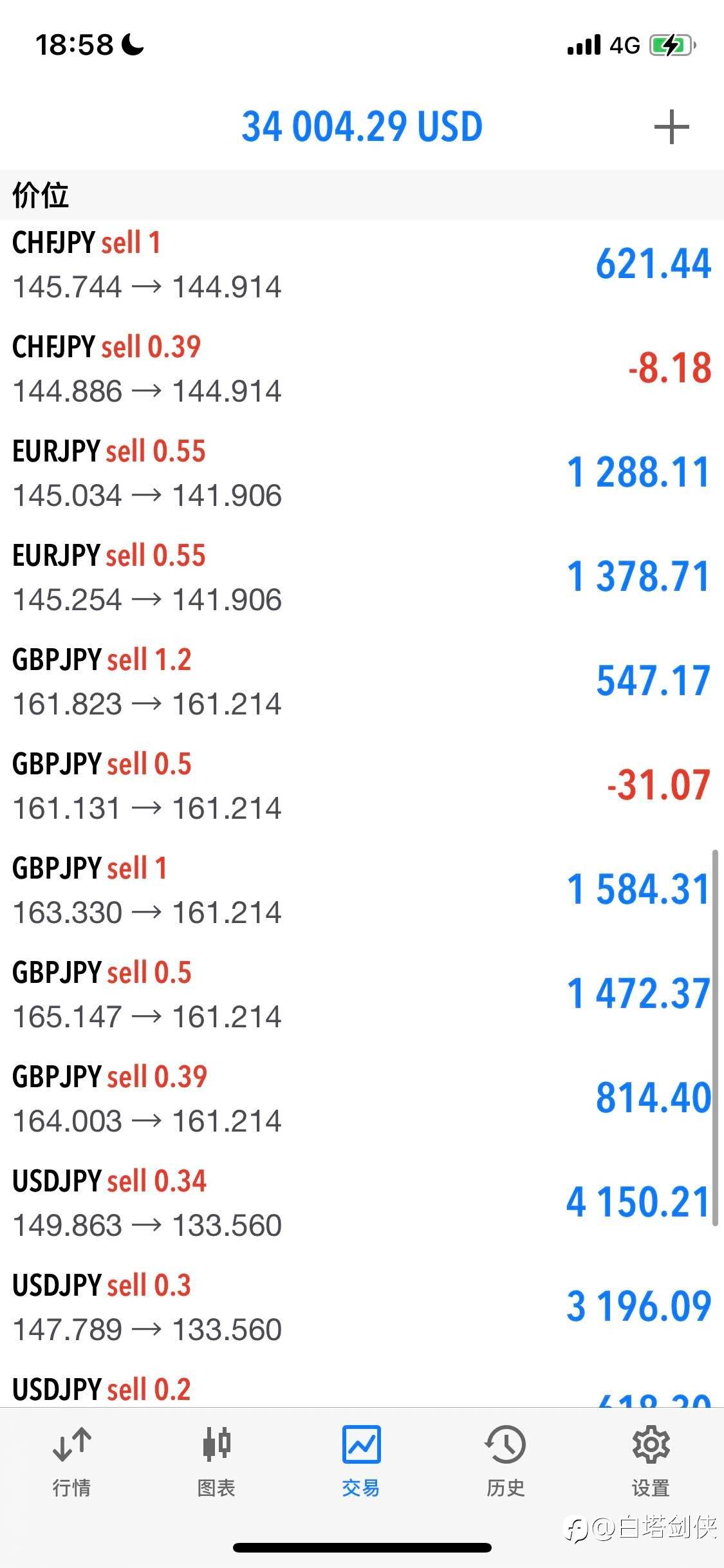This screenshot has width=724, height=1568.
Task: Open GBPJPY sell 0.5 opened at 165.147
Action: pyautogui.click(x=362, y=994)
